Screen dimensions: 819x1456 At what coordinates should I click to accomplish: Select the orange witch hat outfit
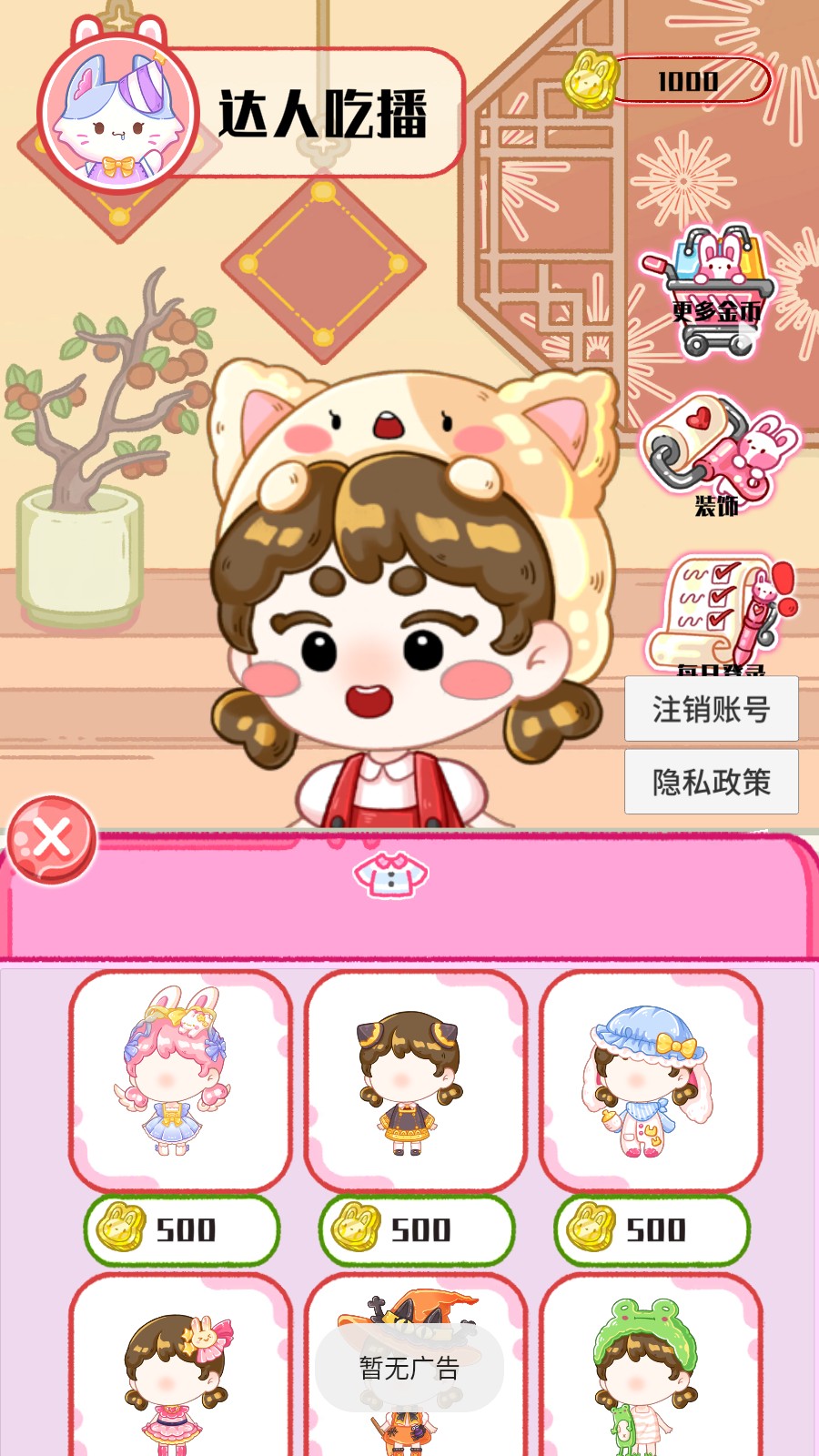[x=415, y=1310]
